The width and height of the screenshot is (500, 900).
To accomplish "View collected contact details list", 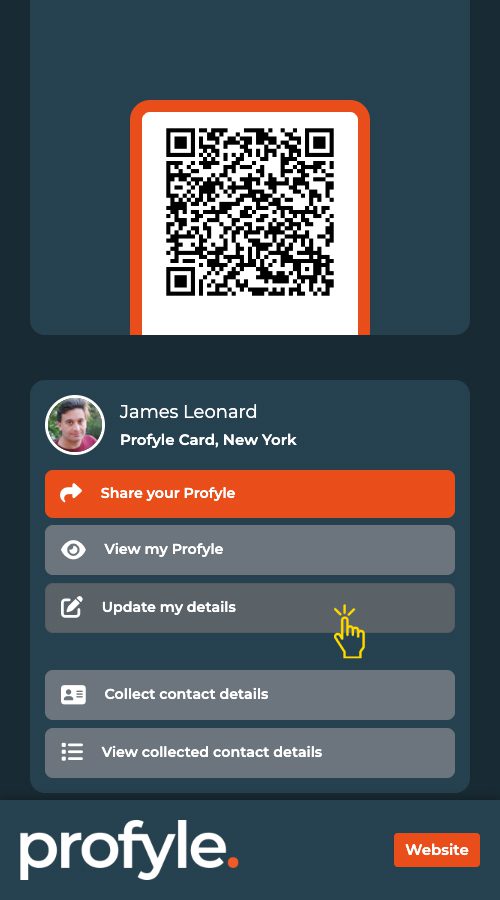I will (x=250, y=752).
